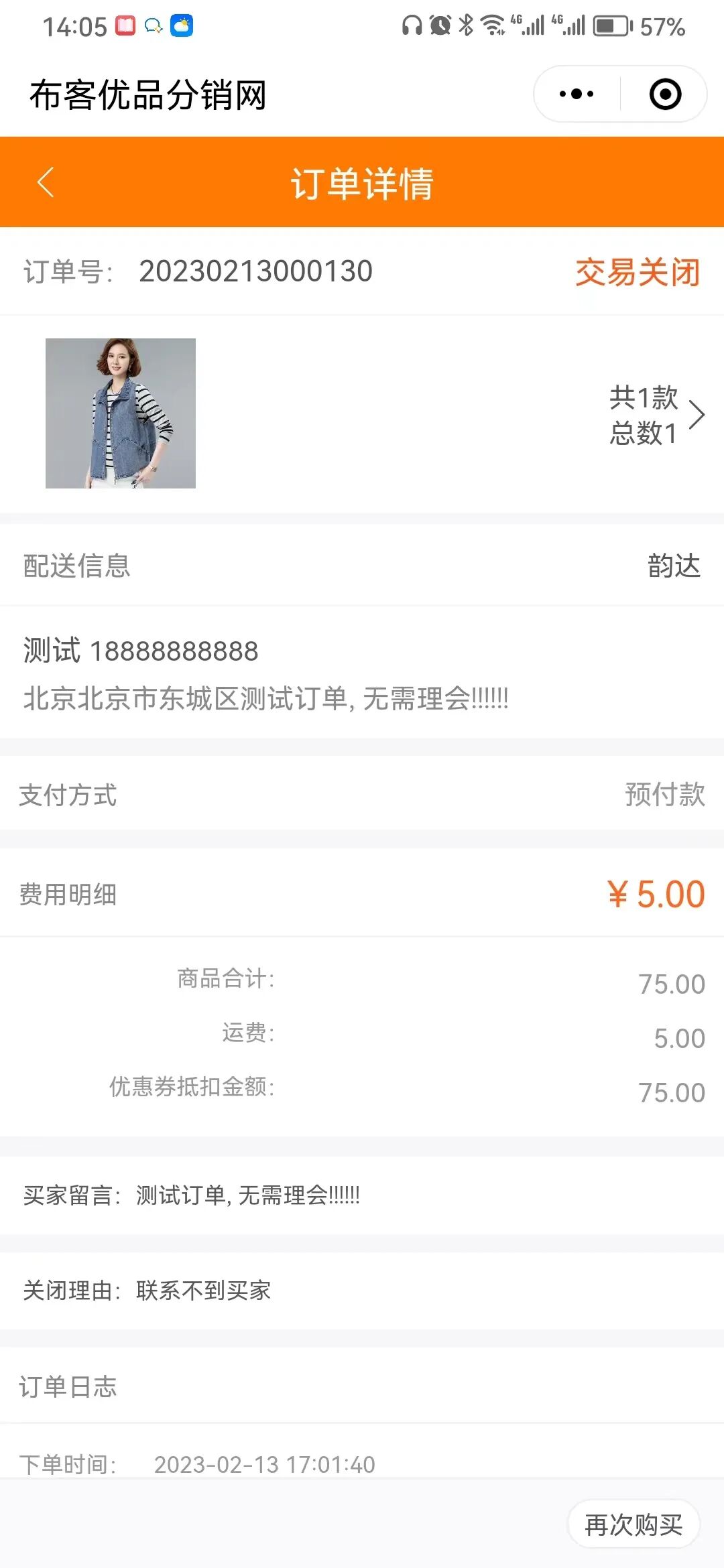
Task: Open the mini program's three-dot menu
Action: coord(577,94)
